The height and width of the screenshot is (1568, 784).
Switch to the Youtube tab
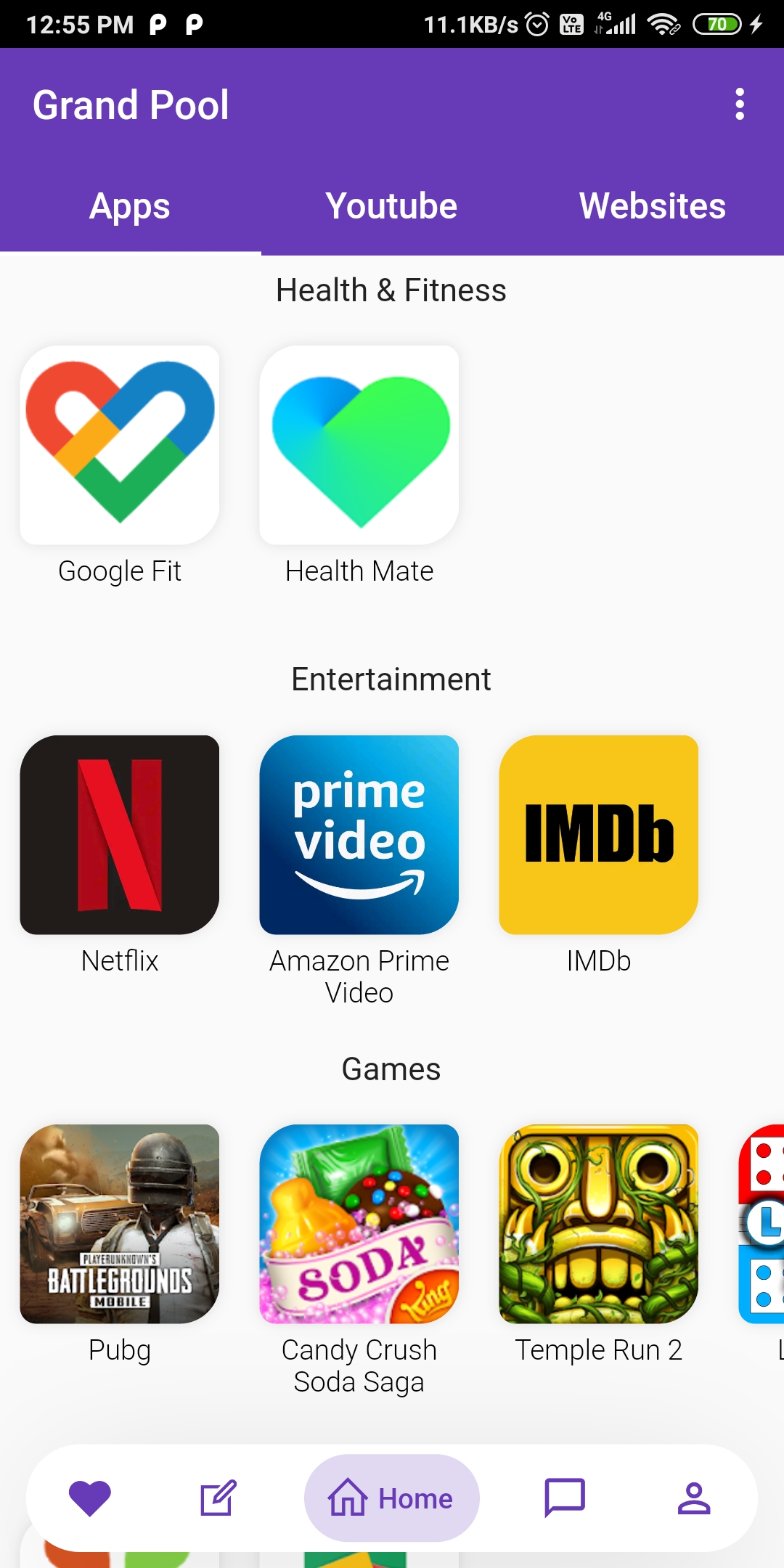tap(391, 206)
